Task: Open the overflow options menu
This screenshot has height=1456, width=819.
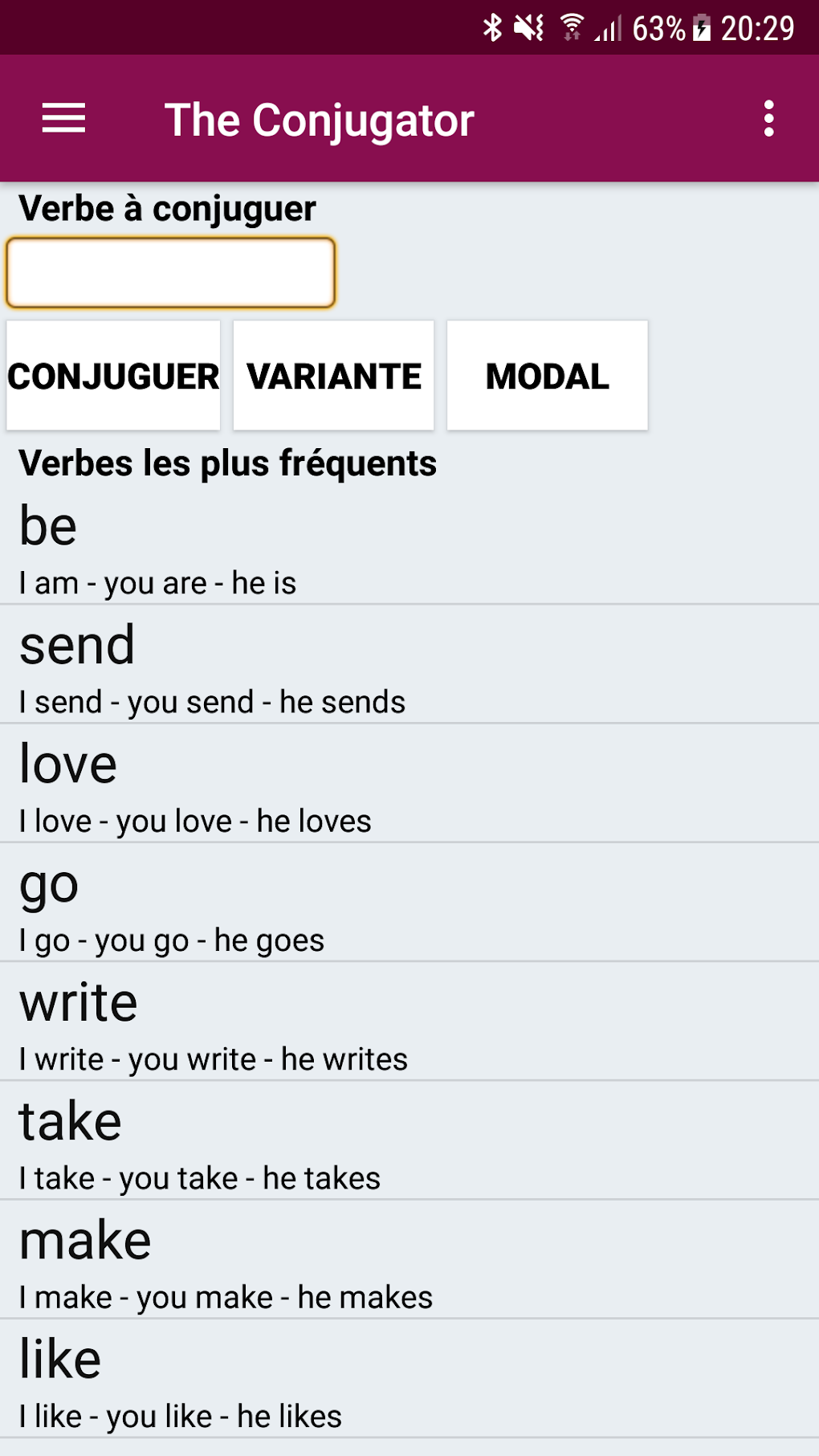Action: pos(768,119)
